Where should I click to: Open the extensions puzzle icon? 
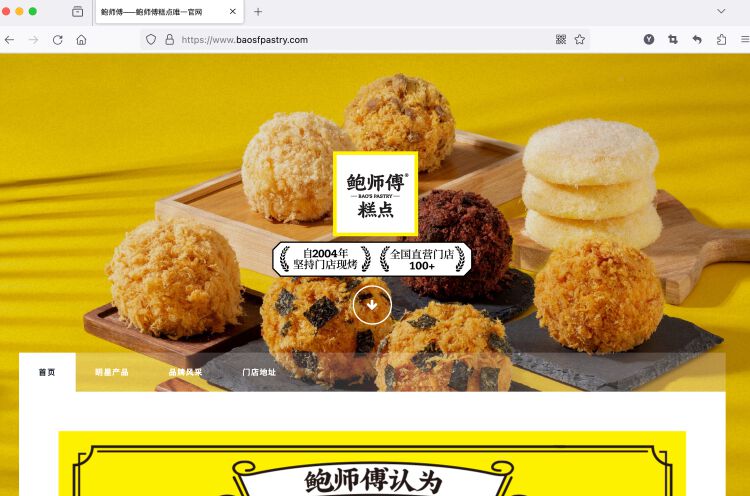pyautogui.click(x=721, y=40)
